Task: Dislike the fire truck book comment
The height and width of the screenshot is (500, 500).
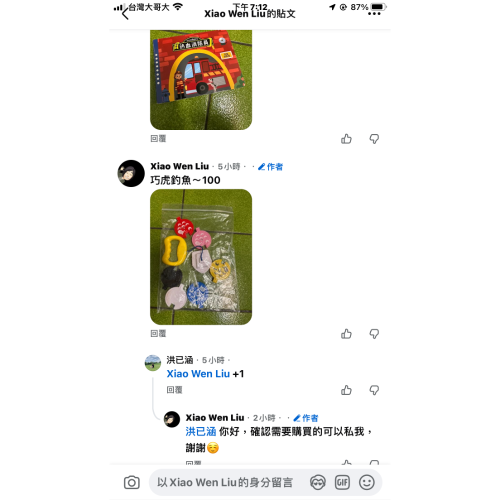Action: 374,139
